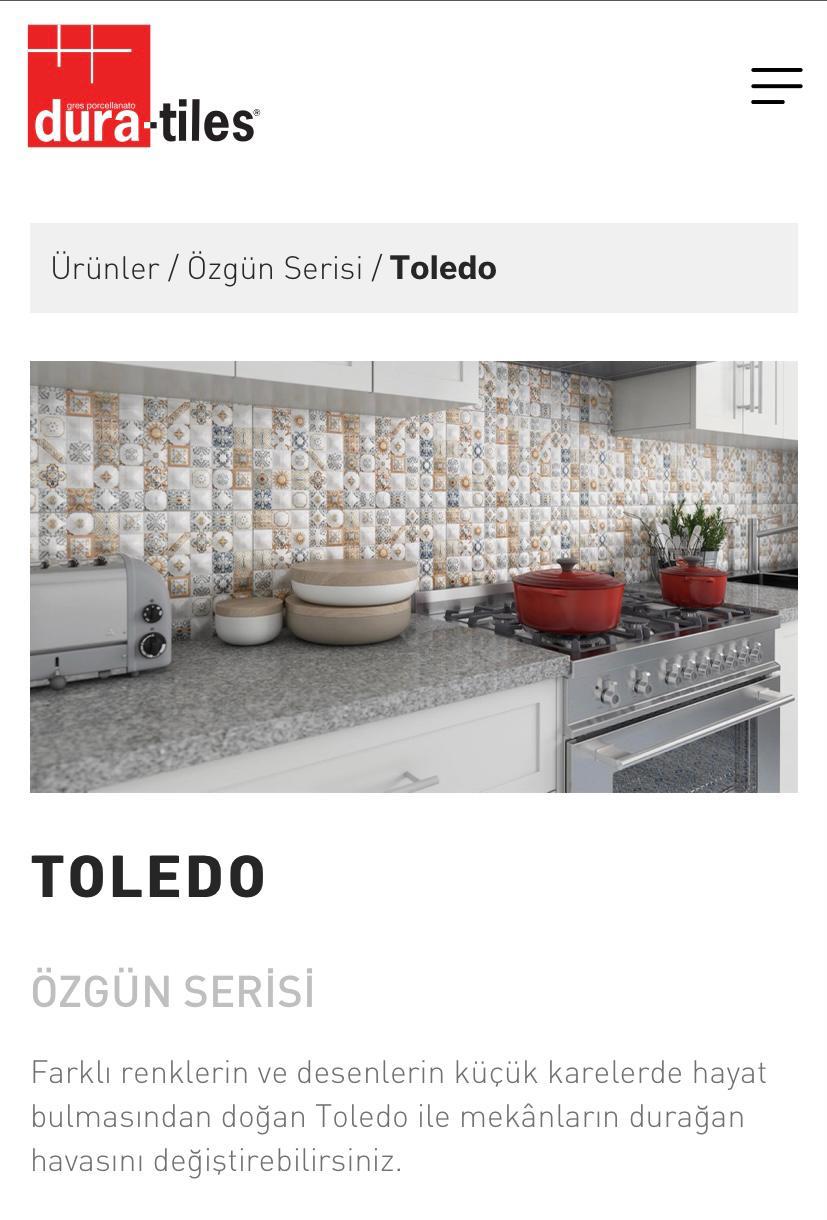The image size is (827, 1220).
Task: Go to dura-tiles home via logo
Action: (143, 87)
